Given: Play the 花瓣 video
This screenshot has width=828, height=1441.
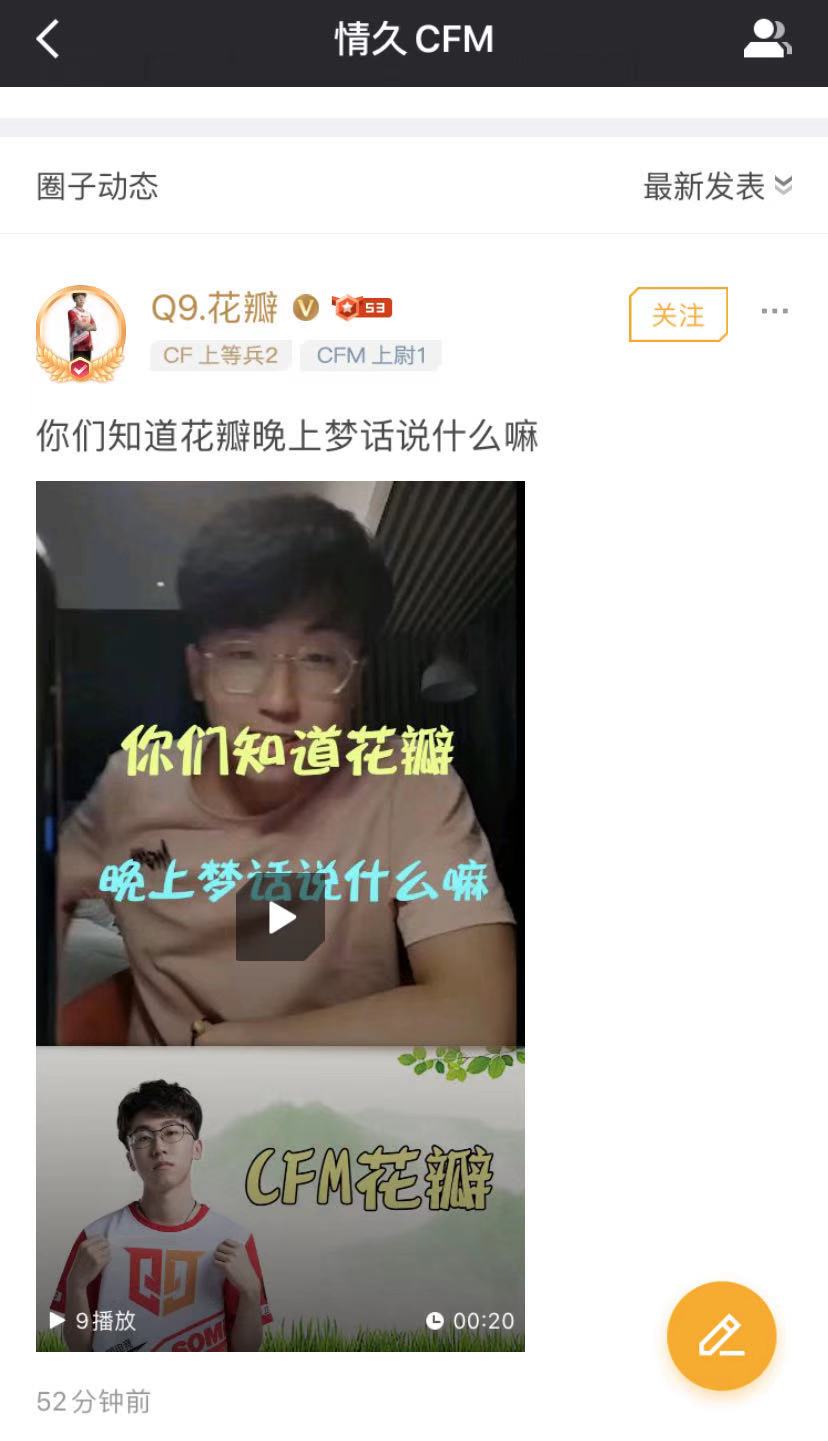Looking at the screenshot, I should [281, 917].
